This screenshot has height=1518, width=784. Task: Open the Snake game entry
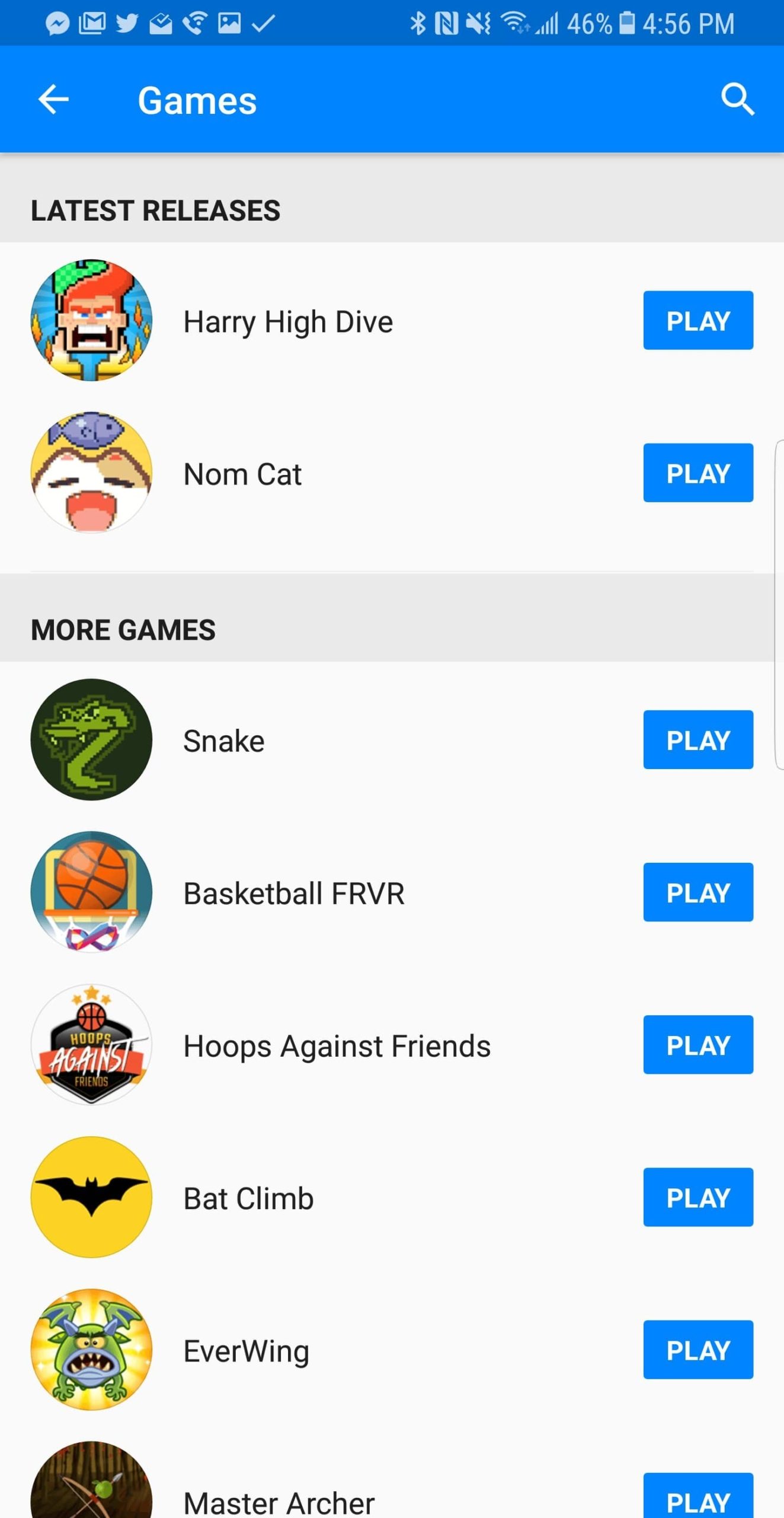(224, 741)
